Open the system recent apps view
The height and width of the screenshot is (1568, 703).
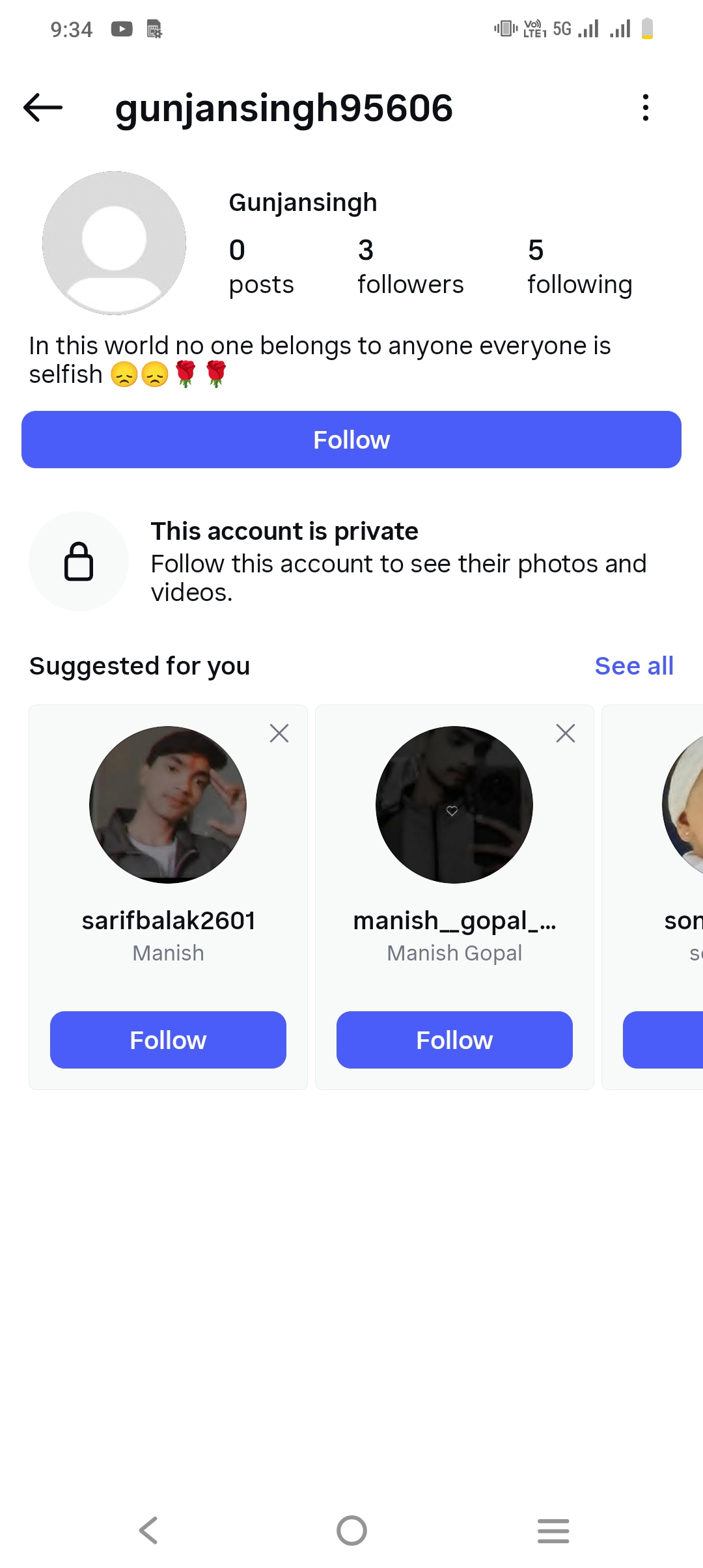coord(553,1530)
